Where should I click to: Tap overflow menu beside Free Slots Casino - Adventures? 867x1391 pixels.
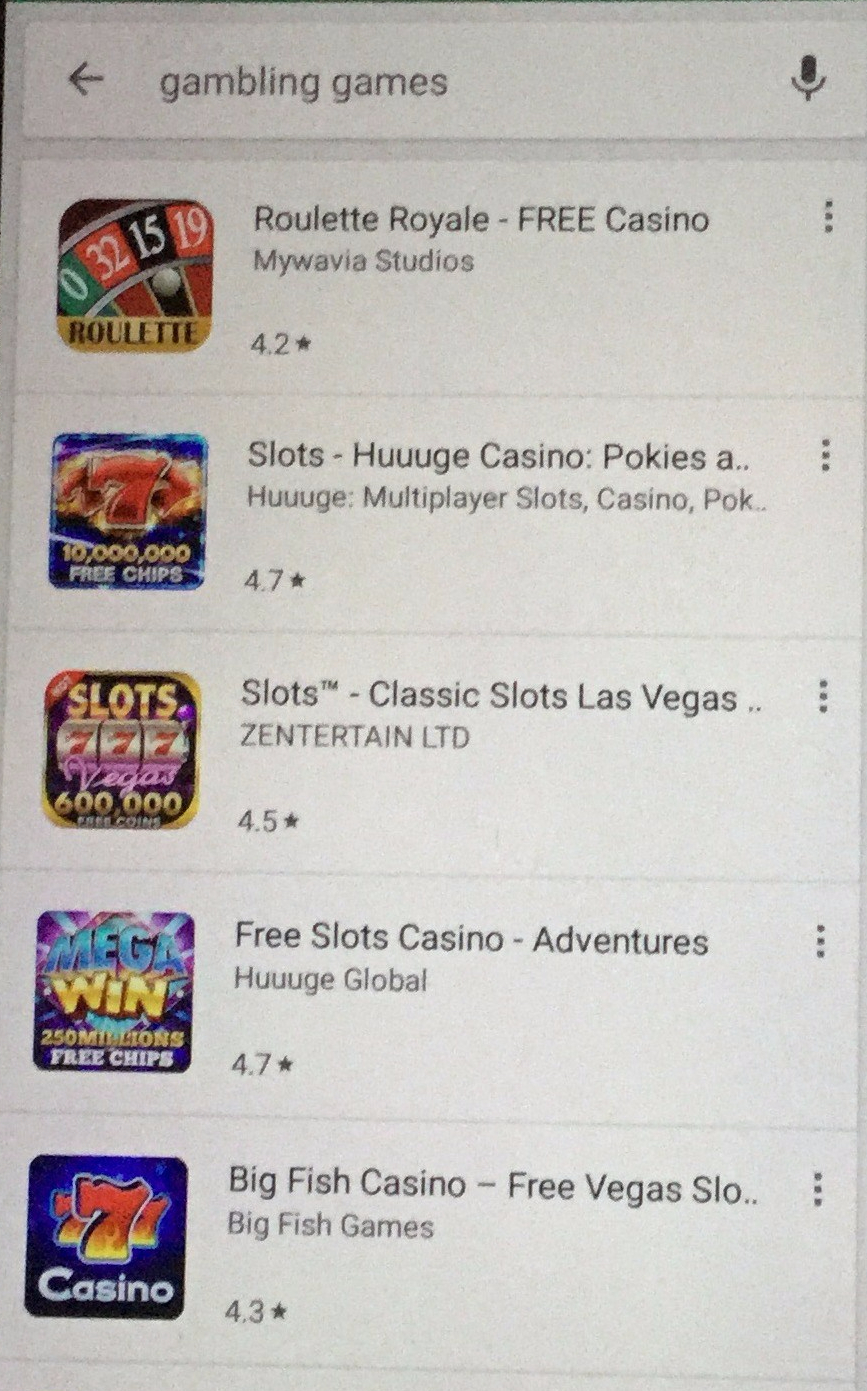pos(820,941)
